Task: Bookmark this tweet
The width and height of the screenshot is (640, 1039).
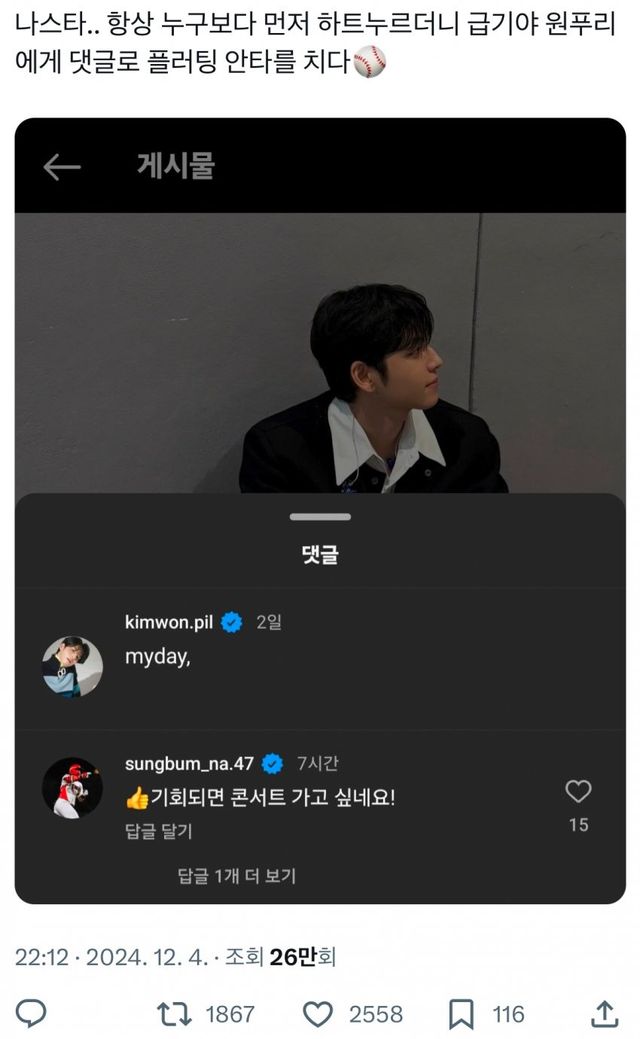Action: click(x=461, y=1014)
